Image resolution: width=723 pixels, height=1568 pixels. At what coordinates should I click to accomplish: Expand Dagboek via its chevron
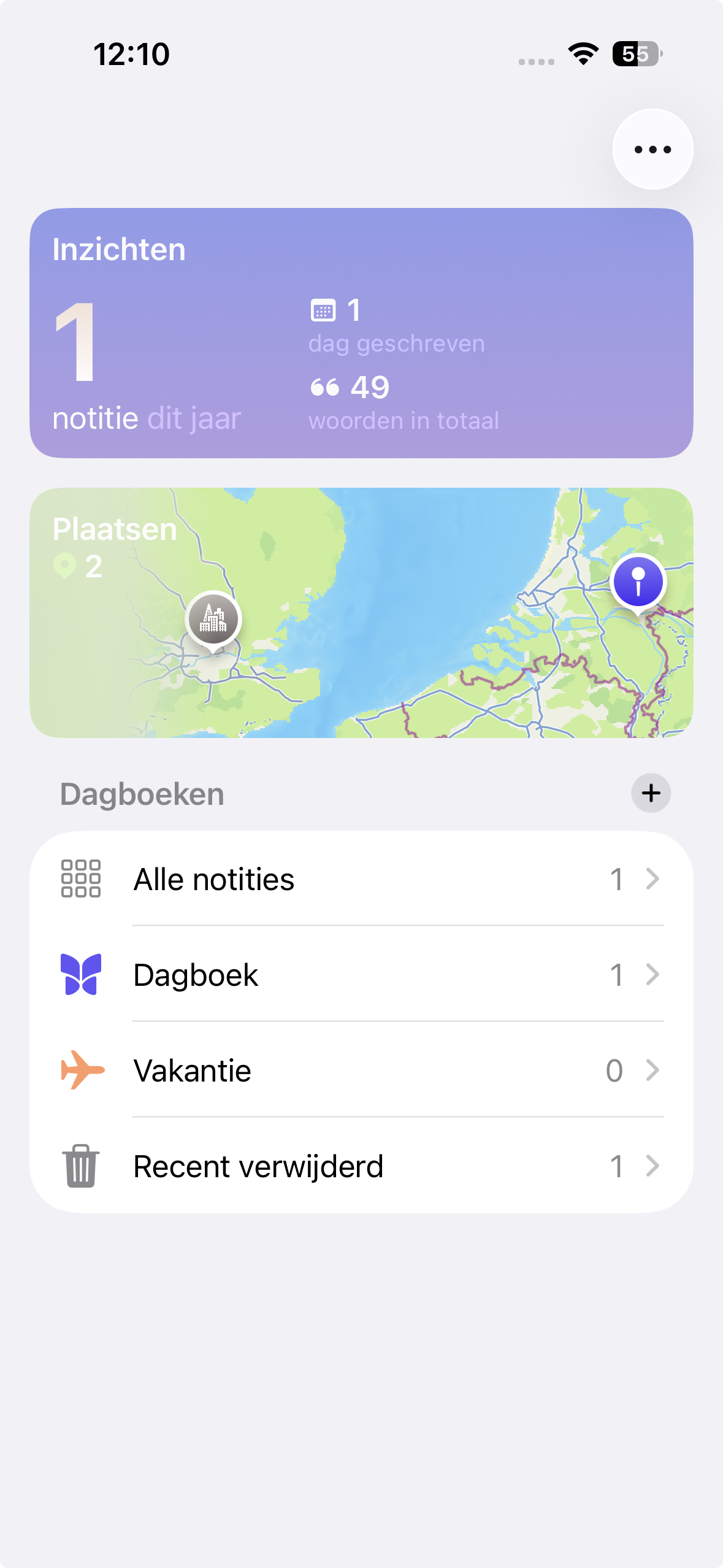coord(651,974)
